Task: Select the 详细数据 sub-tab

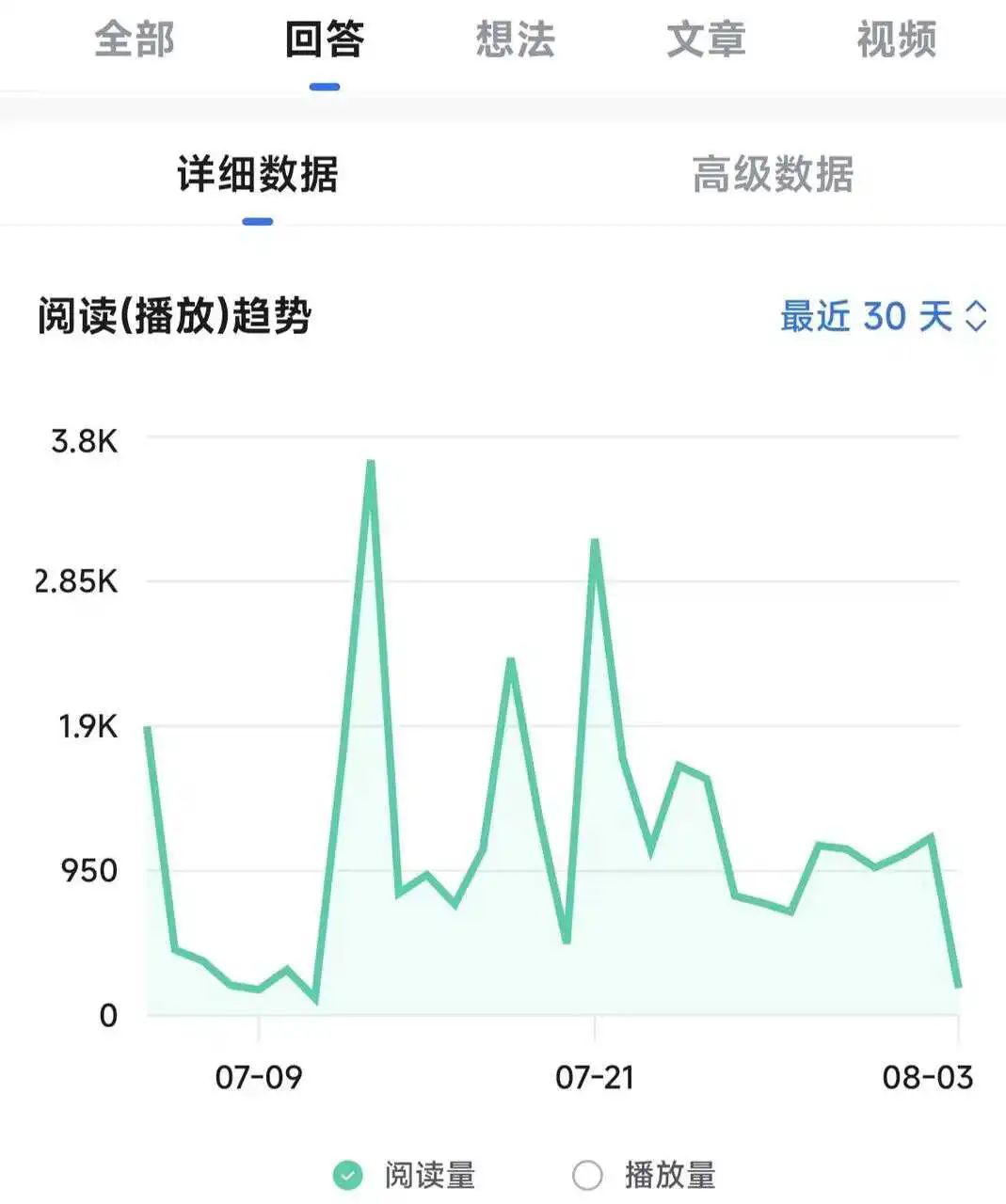Action: pos(257,175)
